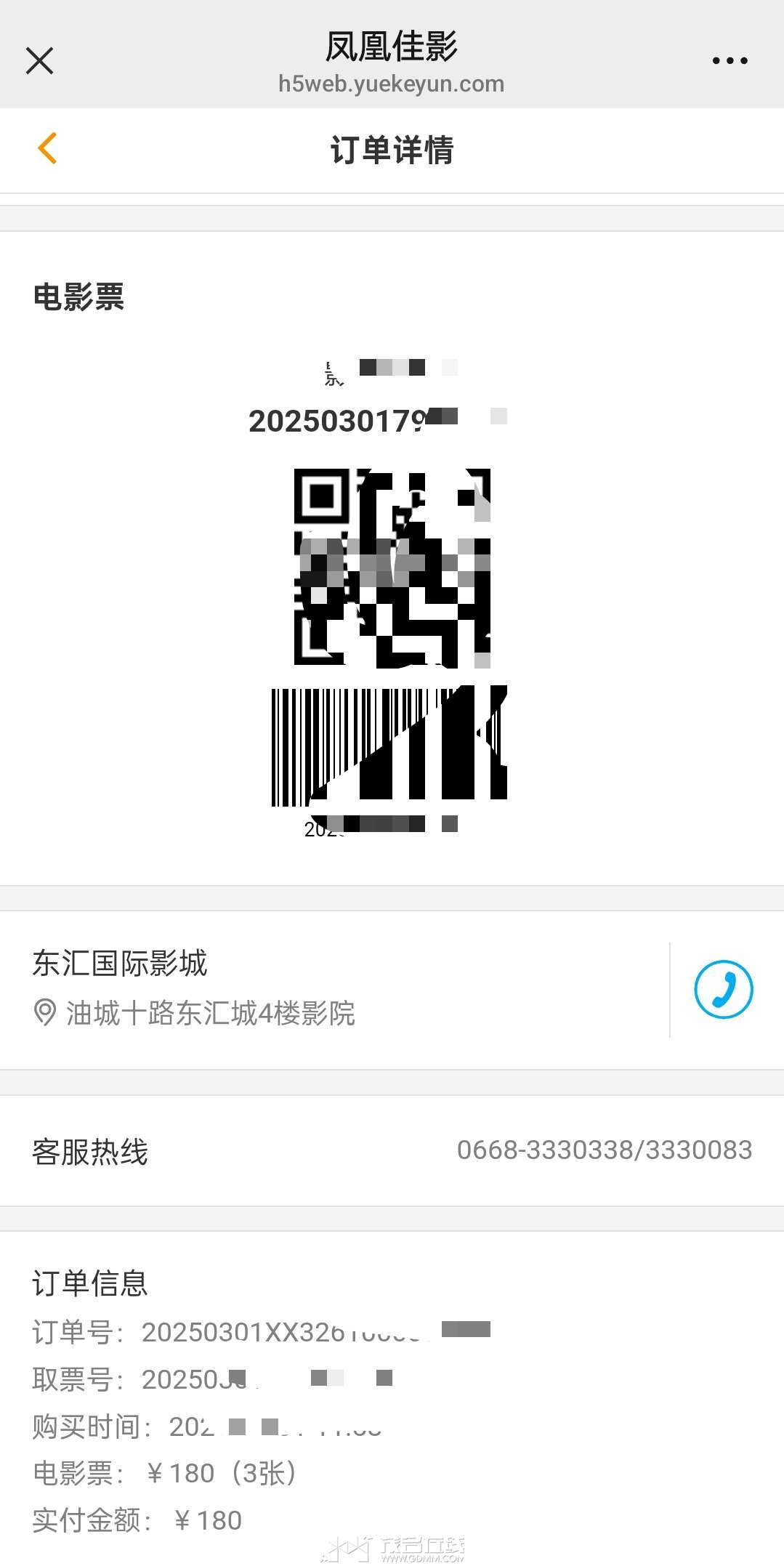
Task: Close the 凤凰佳影 web page
Action: pos(39,61)
